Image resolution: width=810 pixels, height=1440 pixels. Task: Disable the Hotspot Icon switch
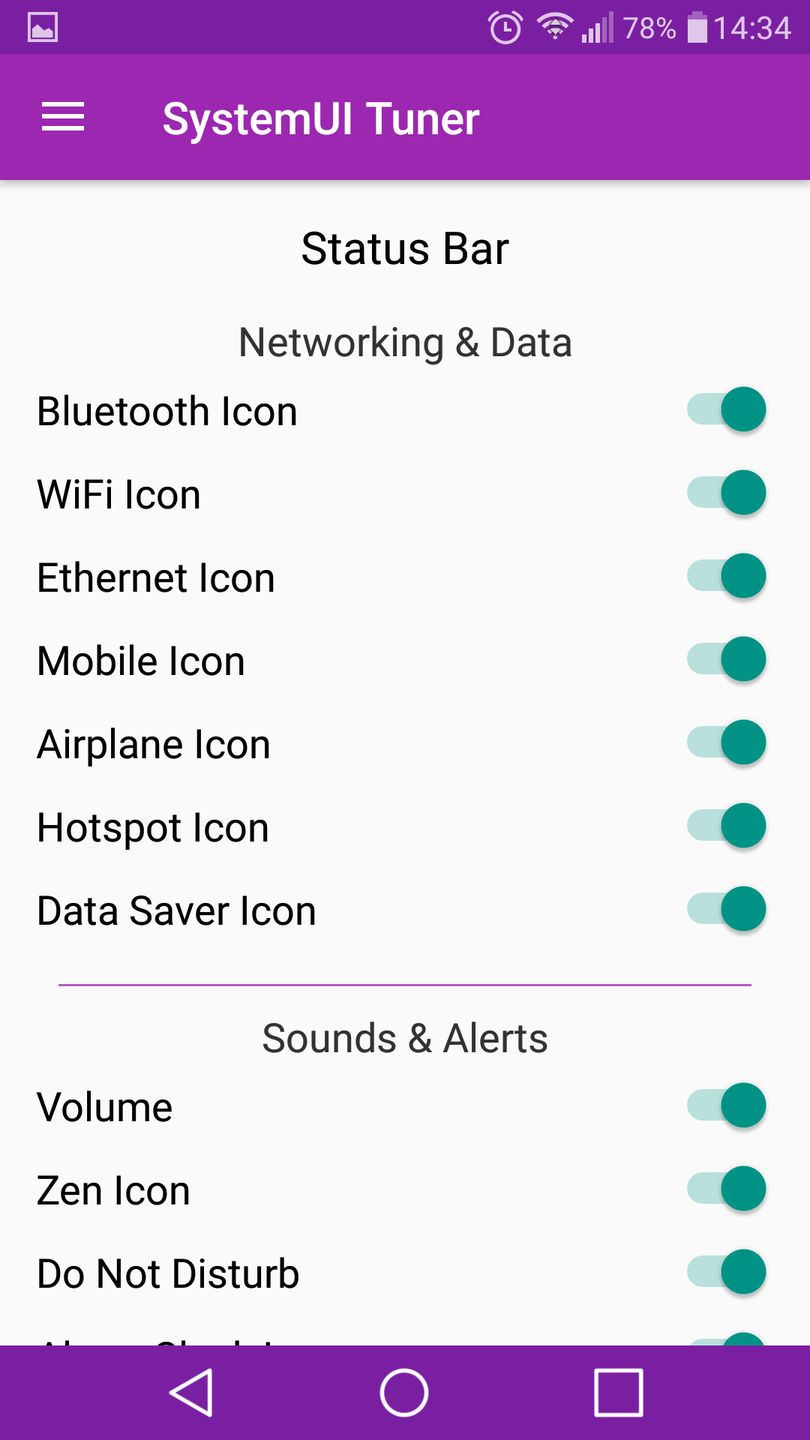click(x=727, y=825)
